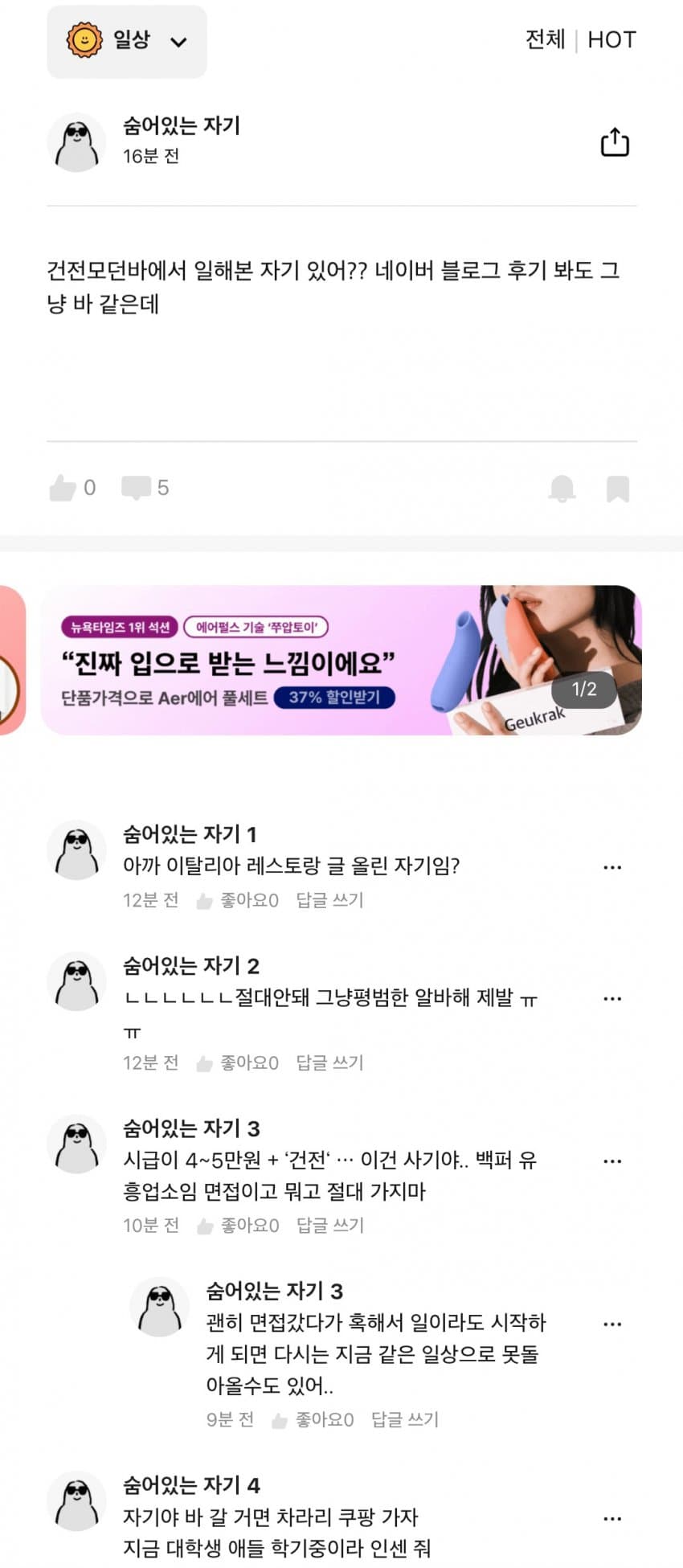683x1568 pixels.
Task: Reply to 숨어있는 자기 1's comment
Action: tap(329, 900)
